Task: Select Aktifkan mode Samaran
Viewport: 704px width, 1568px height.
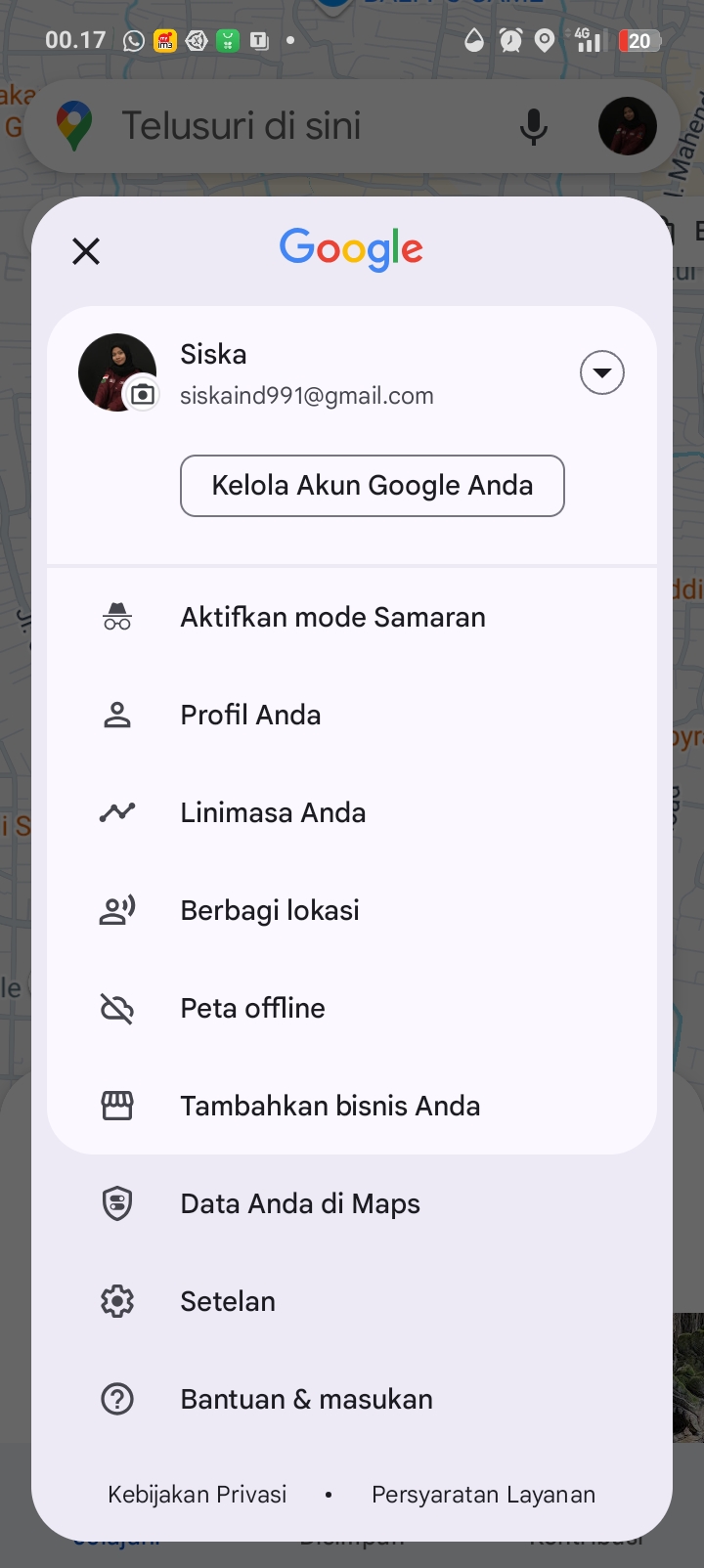Action: click(x=352, y=617)
